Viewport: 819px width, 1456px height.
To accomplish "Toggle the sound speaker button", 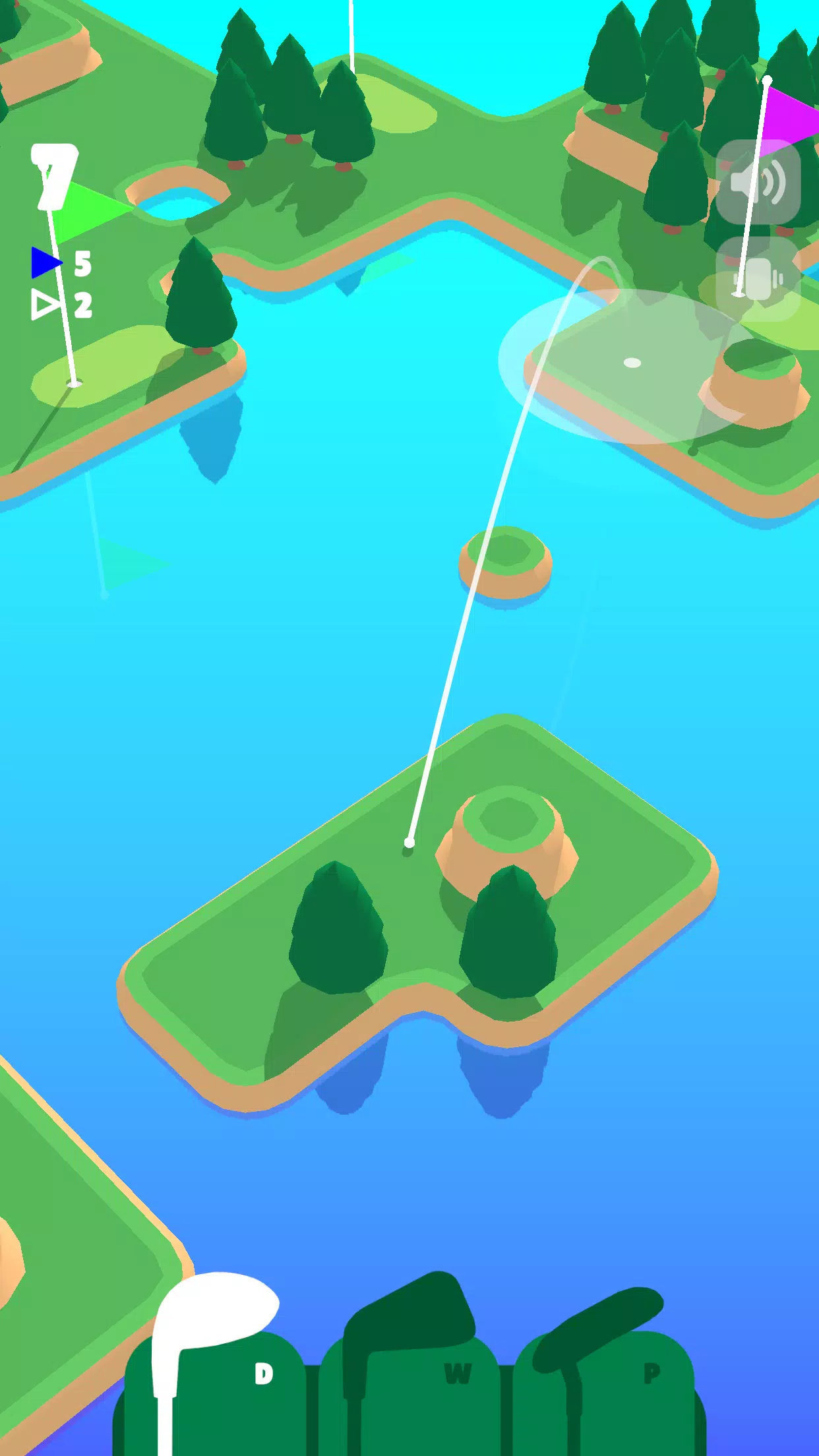I will pos(758,181).
